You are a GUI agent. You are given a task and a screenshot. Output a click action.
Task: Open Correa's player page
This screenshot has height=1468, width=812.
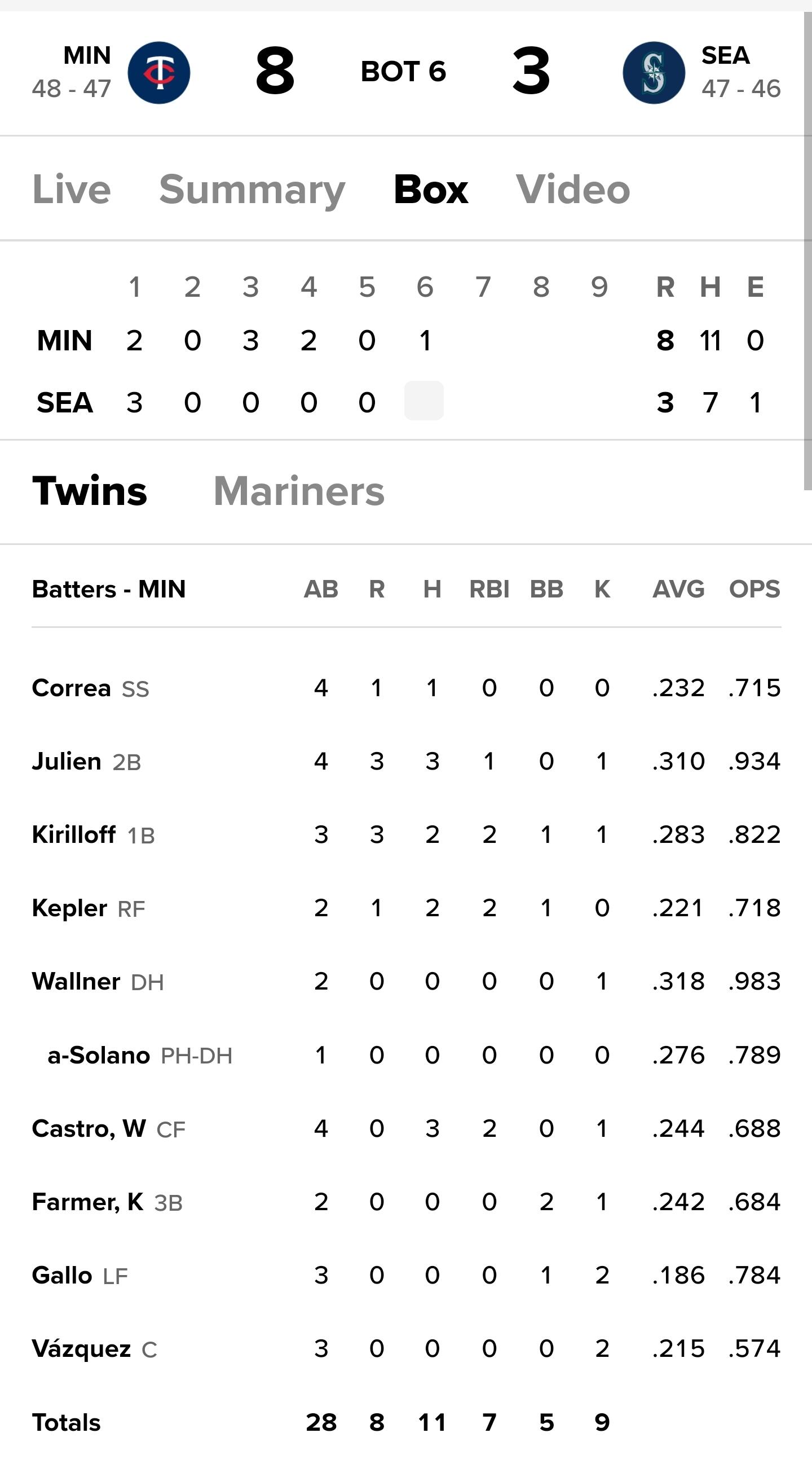71,688
